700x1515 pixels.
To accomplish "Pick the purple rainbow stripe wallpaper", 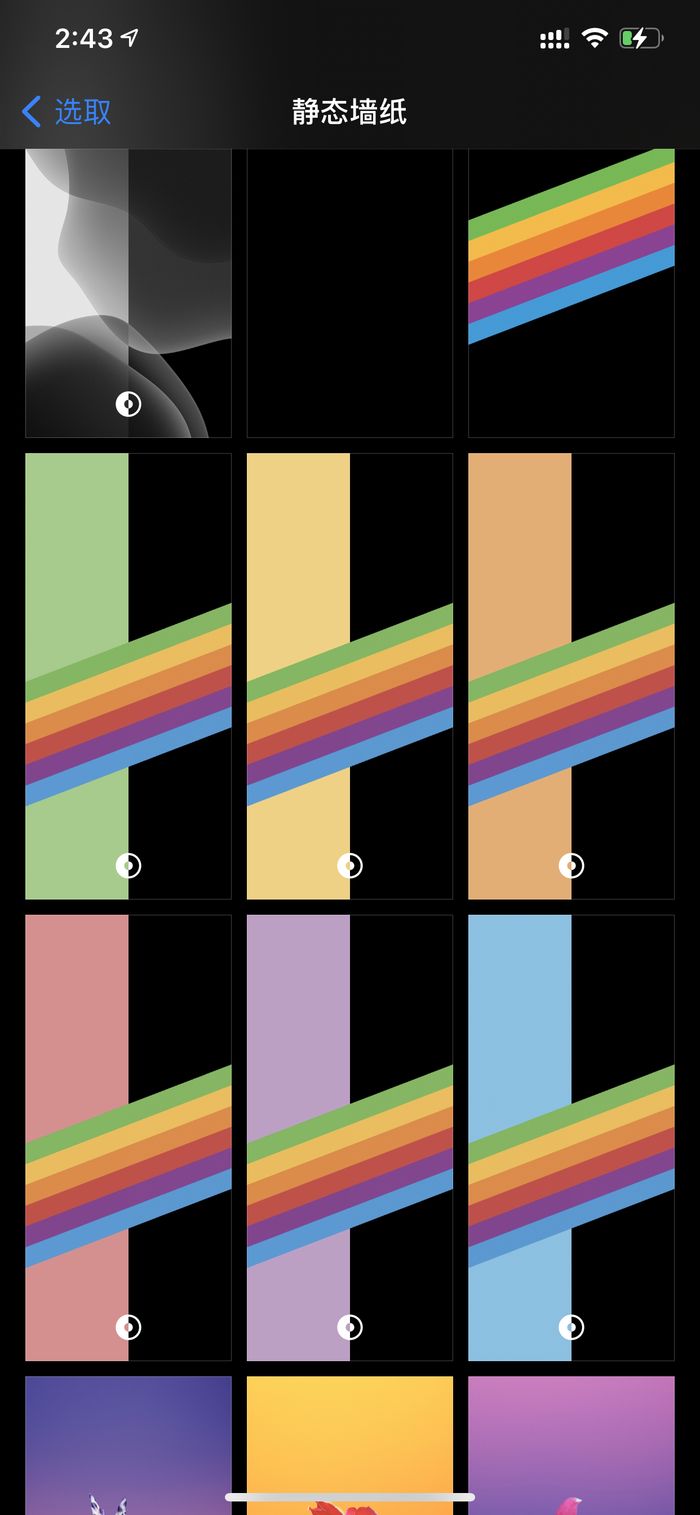I will [350, 1137].
